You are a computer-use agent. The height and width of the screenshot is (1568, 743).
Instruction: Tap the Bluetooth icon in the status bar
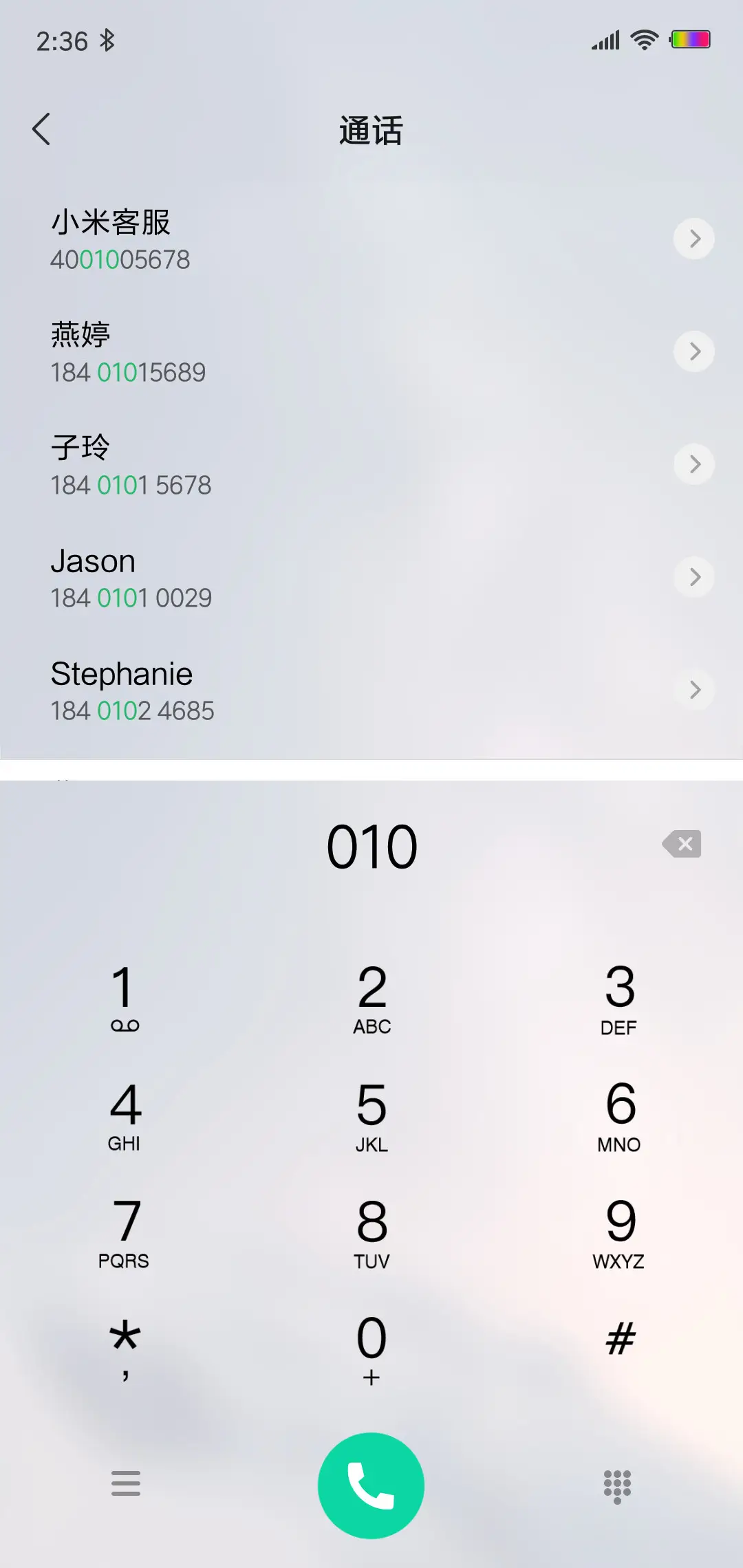107,40
